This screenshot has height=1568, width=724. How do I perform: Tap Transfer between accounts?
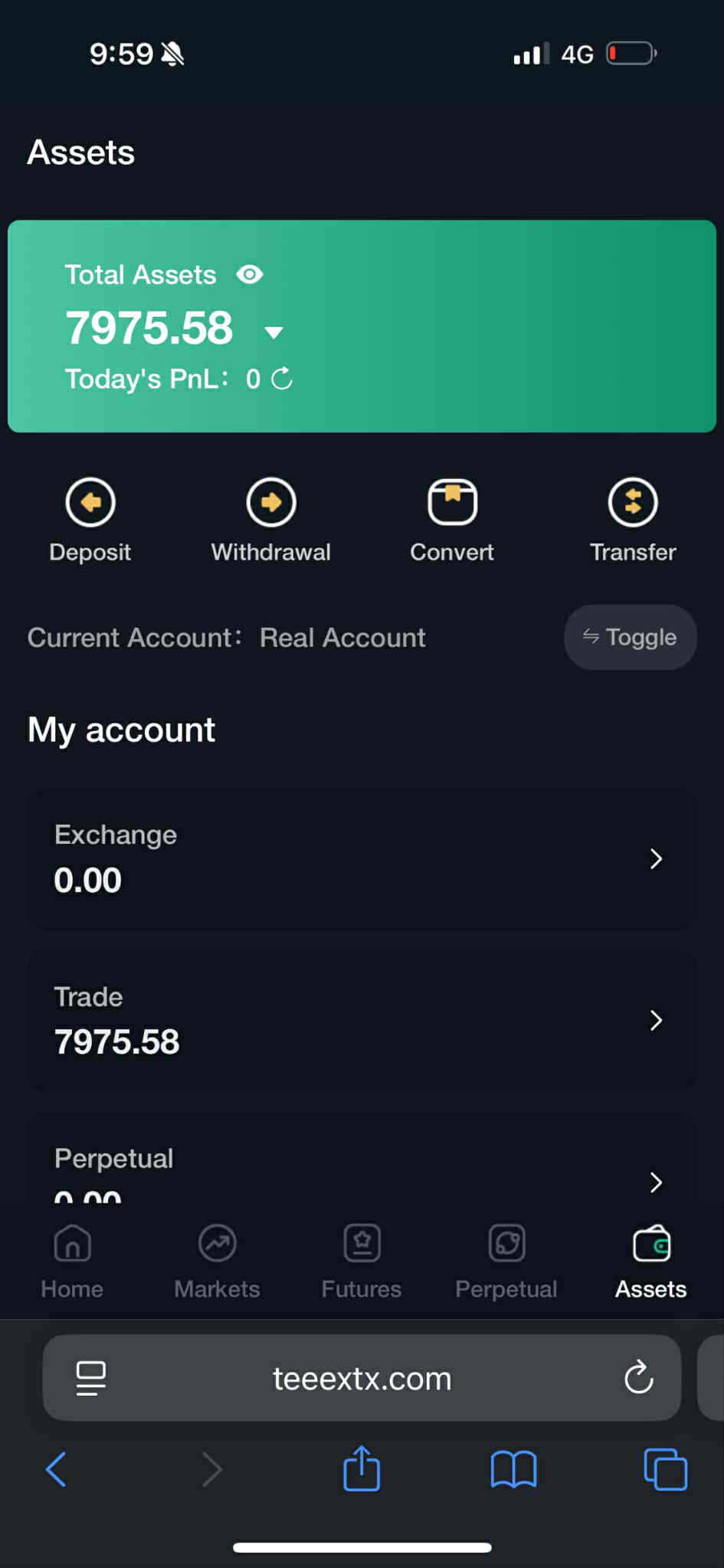pyautogui.click(x=633, y=520)
